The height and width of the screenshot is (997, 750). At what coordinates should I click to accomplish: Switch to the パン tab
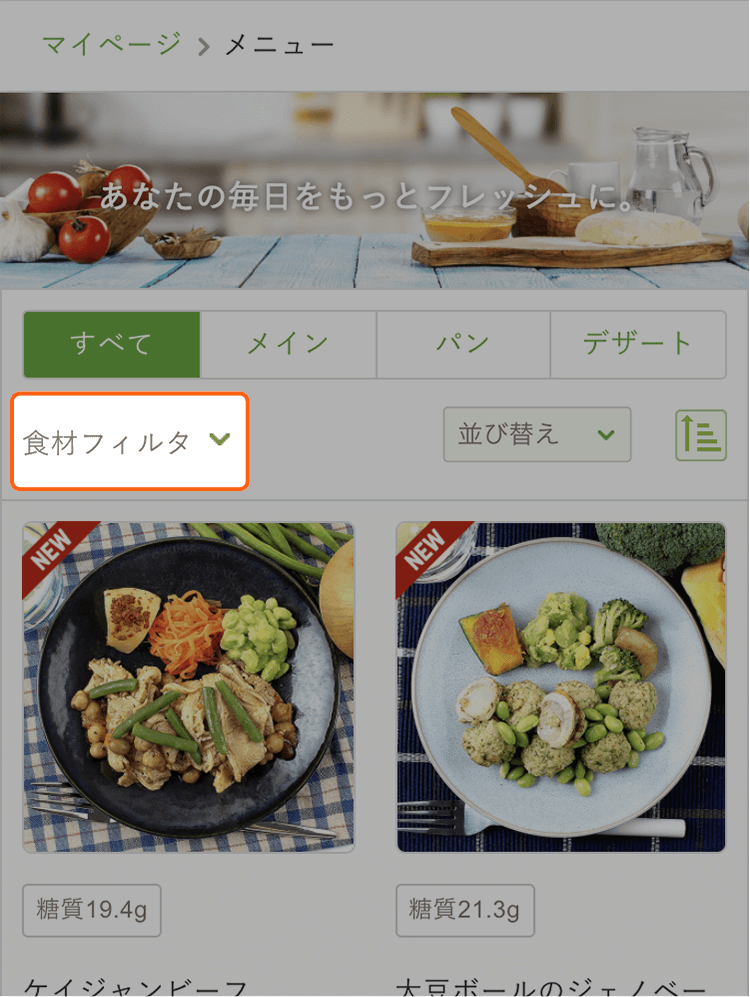click(463, 344)
